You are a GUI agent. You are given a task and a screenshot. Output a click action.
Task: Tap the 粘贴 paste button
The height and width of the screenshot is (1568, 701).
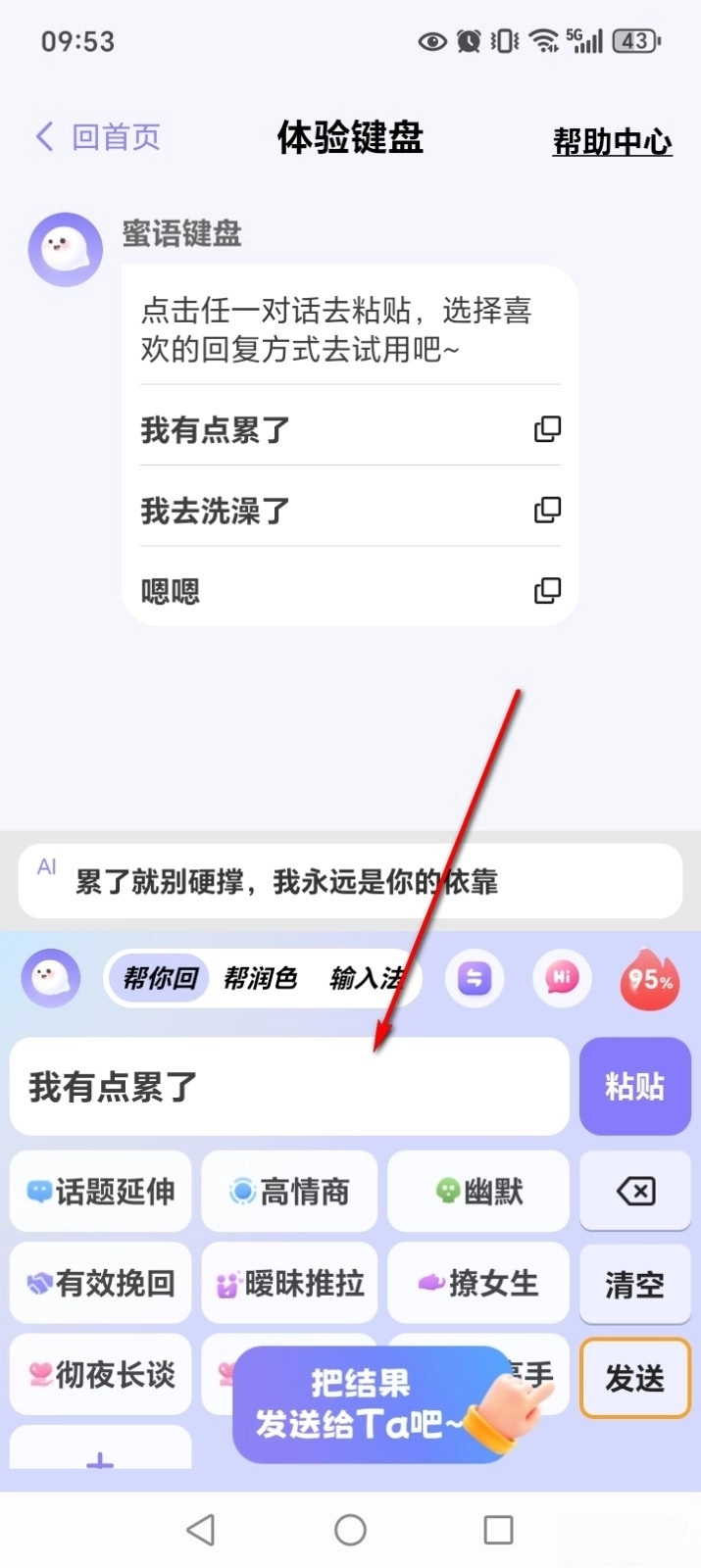point(634,1086)
